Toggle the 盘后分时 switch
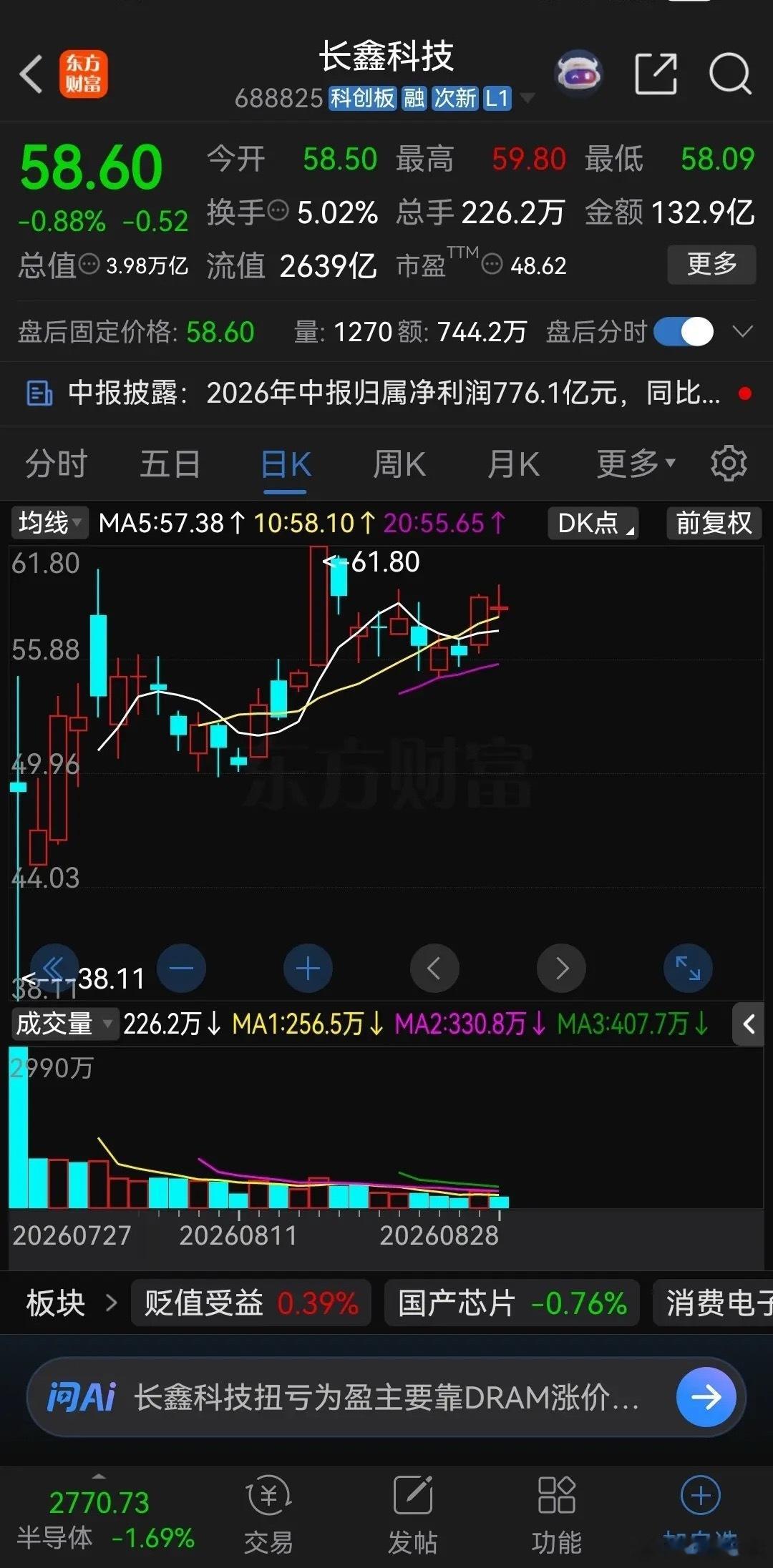Image resolution: width=773 pixels, height=1568 pixels. (x=684, y=332)
